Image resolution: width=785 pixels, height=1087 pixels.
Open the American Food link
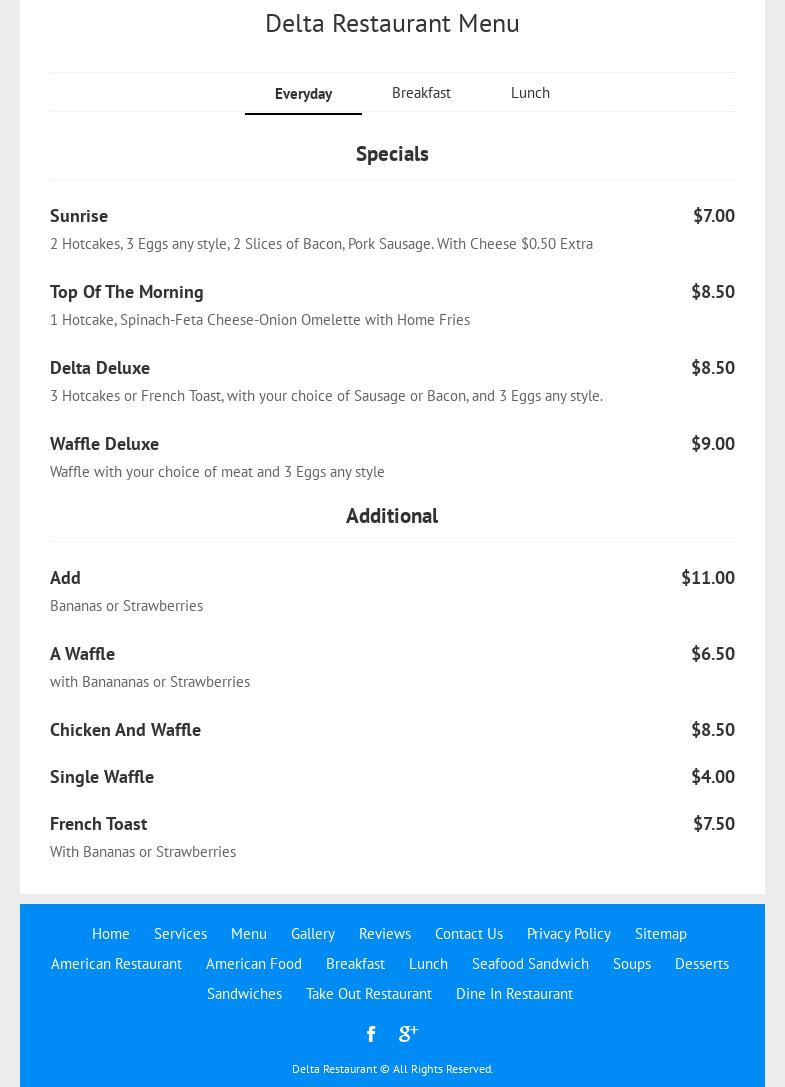(253, 963)
